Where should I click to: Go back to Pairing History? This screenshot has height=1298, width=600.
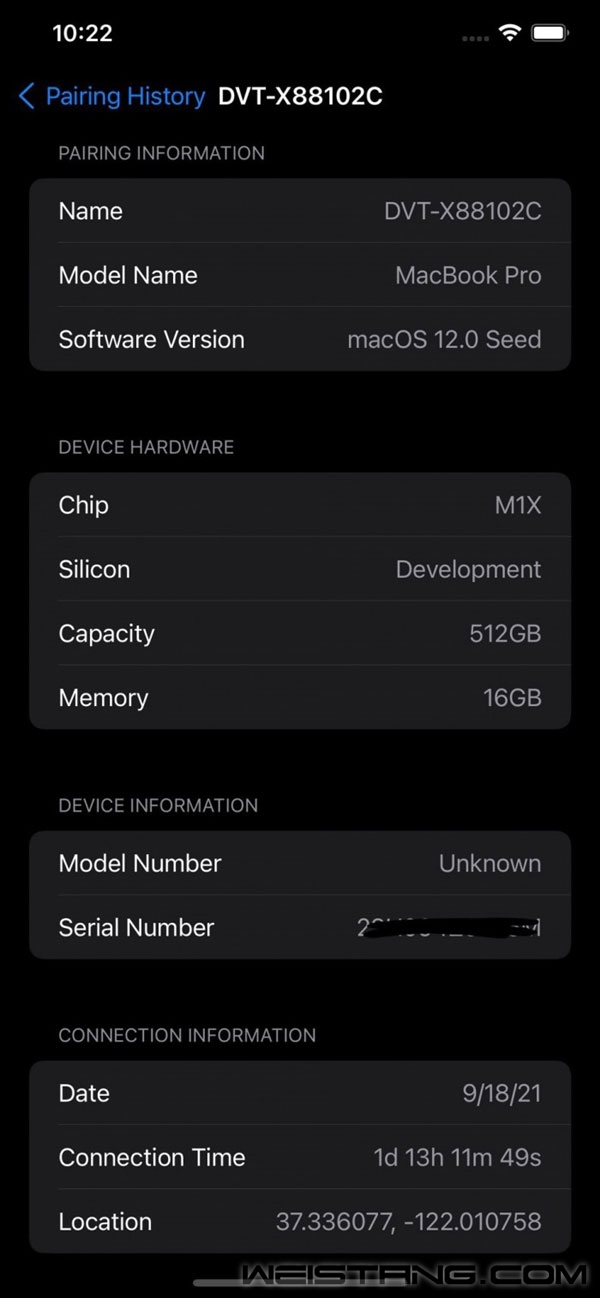point(112,97)
